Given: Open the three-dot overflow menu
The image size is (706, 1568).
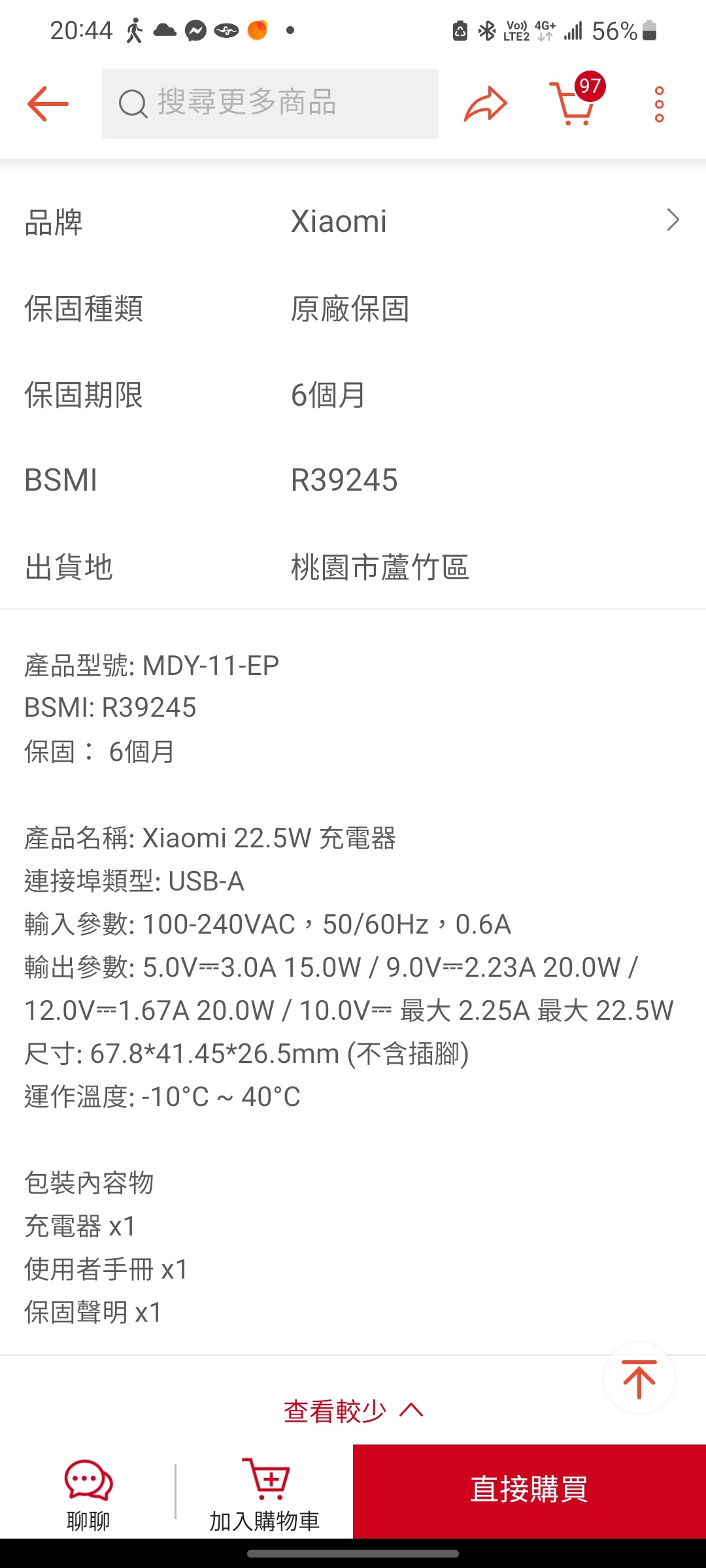Looking at the screenshot, I should [x=659, y=104].
